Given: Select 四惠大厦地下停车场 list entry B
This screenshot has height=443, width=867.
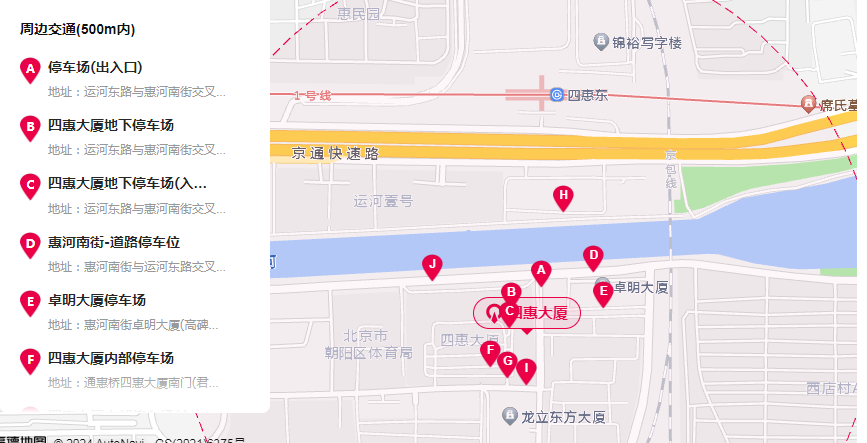Looking at the screenshot, I should pyautogui.click(x=111, y=126).
